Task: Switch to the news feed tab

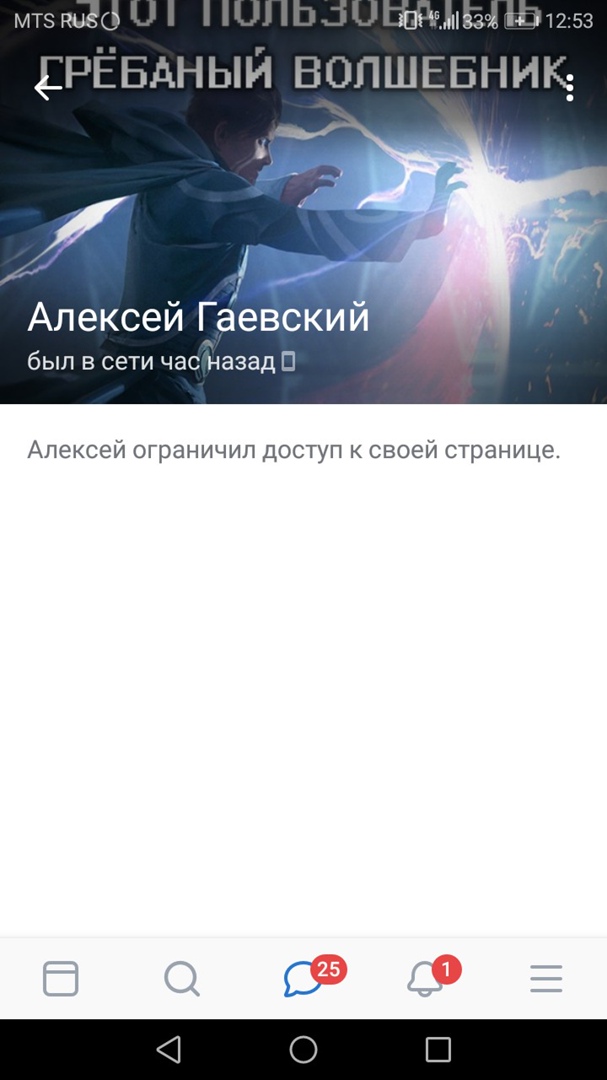Action: [x=61, y=978]
